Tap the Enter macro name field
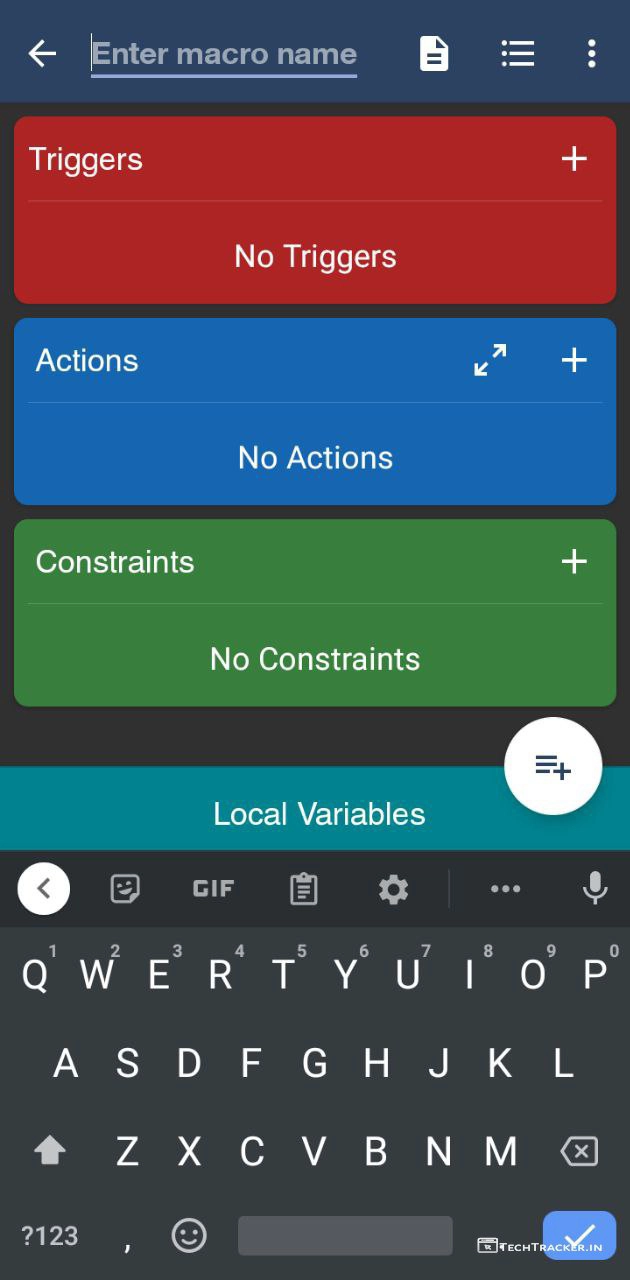630x1280 pixels. [224, 54]
